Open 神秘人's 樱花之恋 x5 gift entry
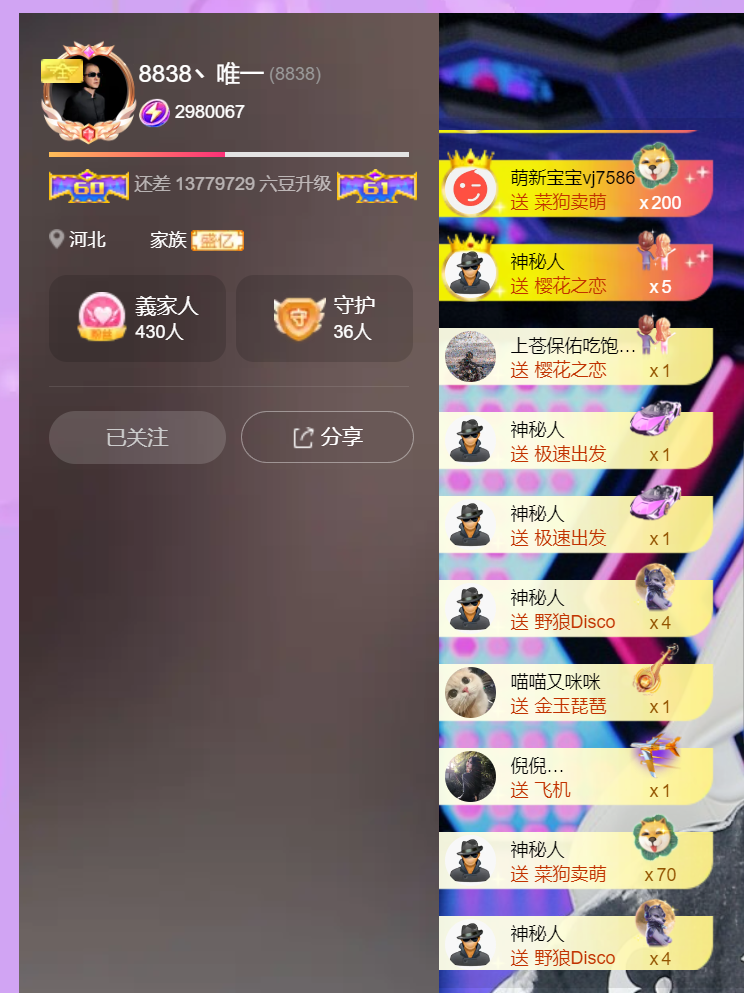The image size is (744, 993). click(575, 273)
